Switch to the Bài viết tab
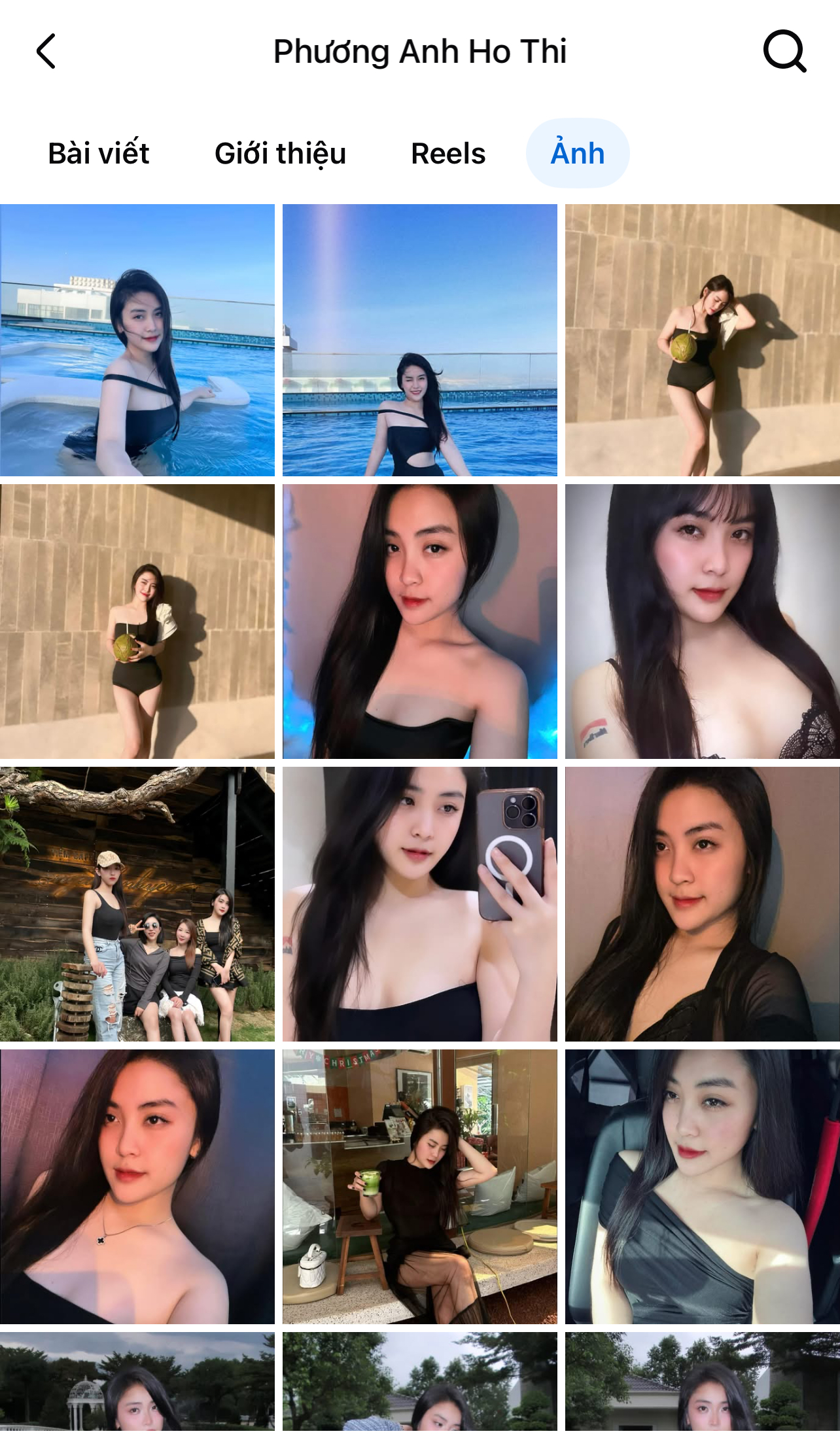 pyautogui.click(x=99, y=154)
